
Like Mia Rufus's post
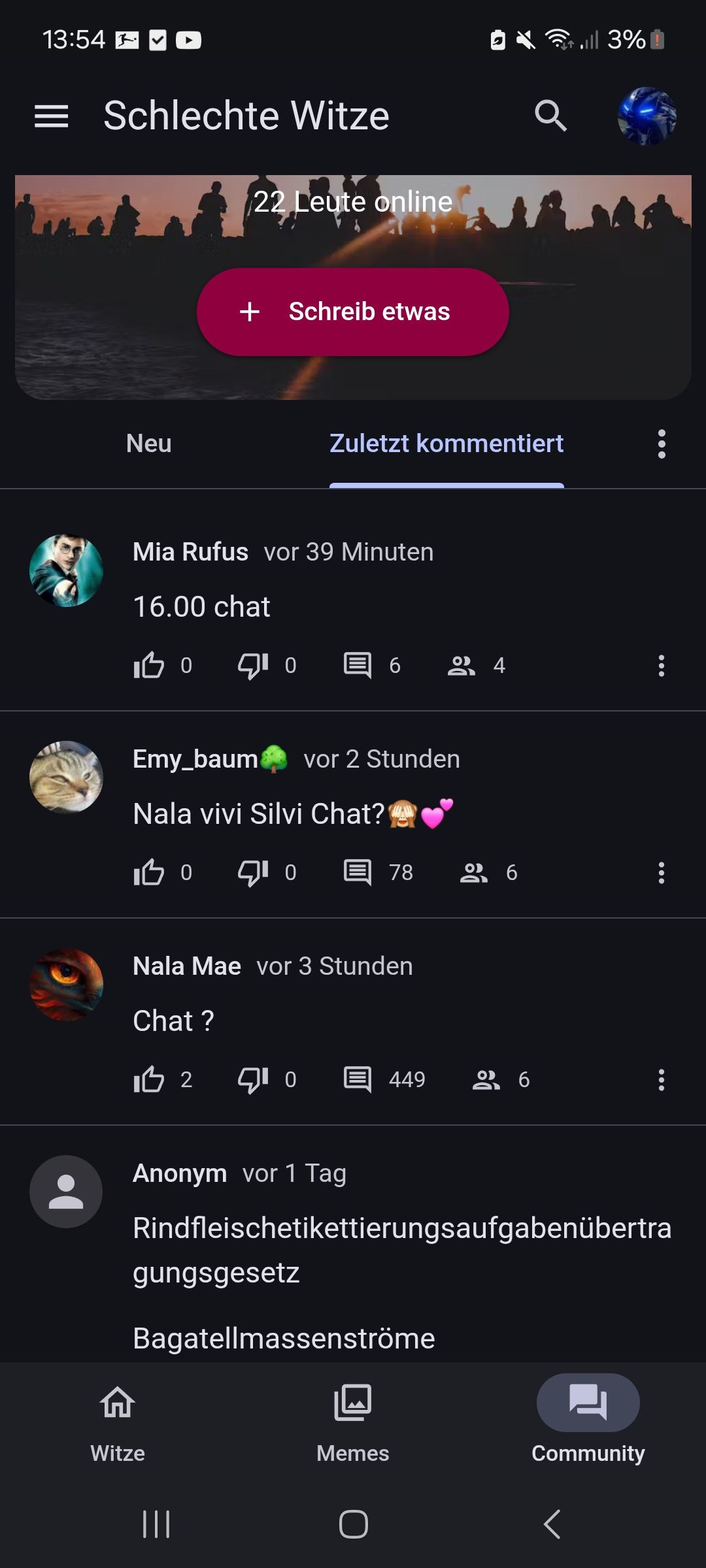149,666
